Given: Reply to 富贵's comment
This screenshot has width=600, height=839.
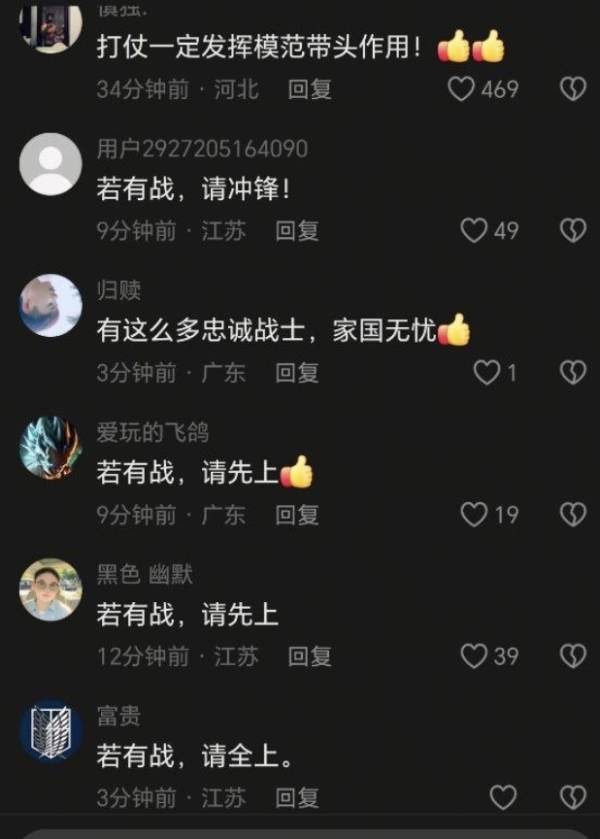Looking at the screenshot, I should point(297,798).
